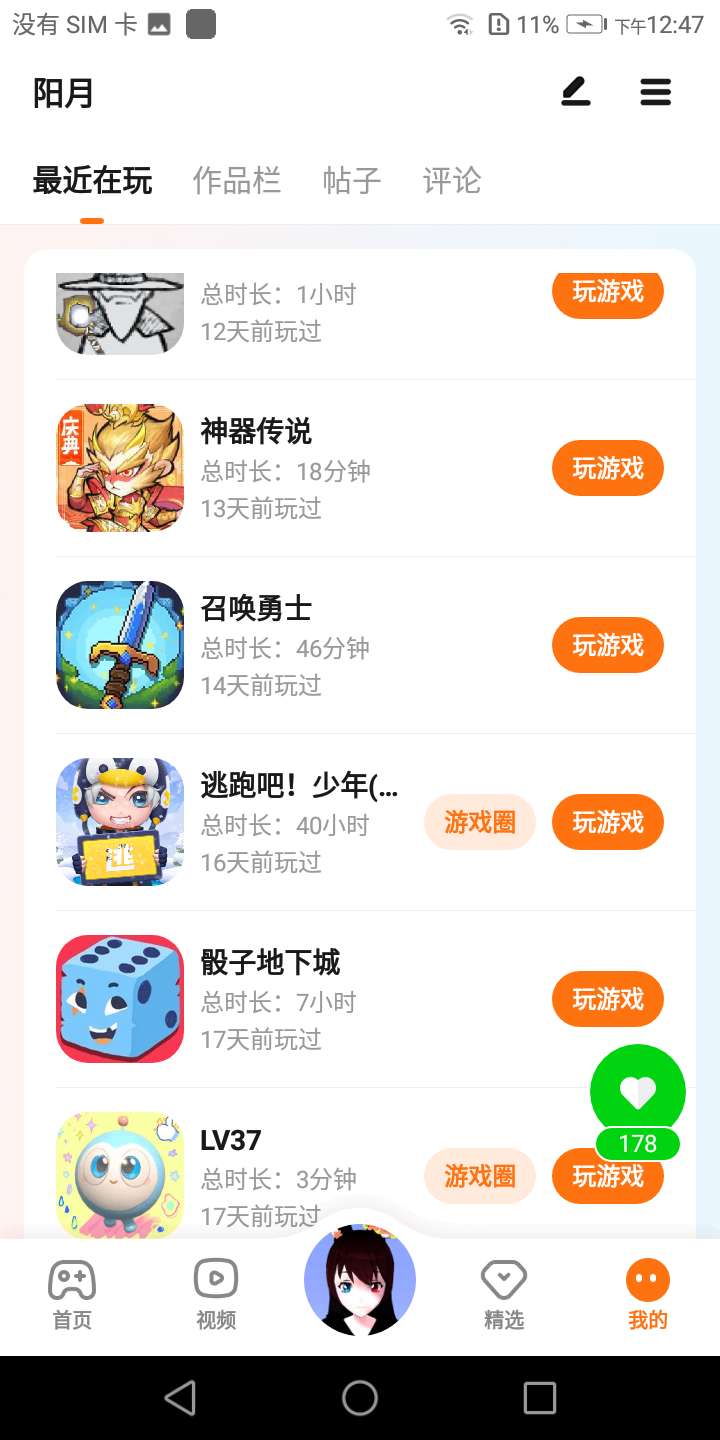Open the 评论 tab

pos(452,181)
